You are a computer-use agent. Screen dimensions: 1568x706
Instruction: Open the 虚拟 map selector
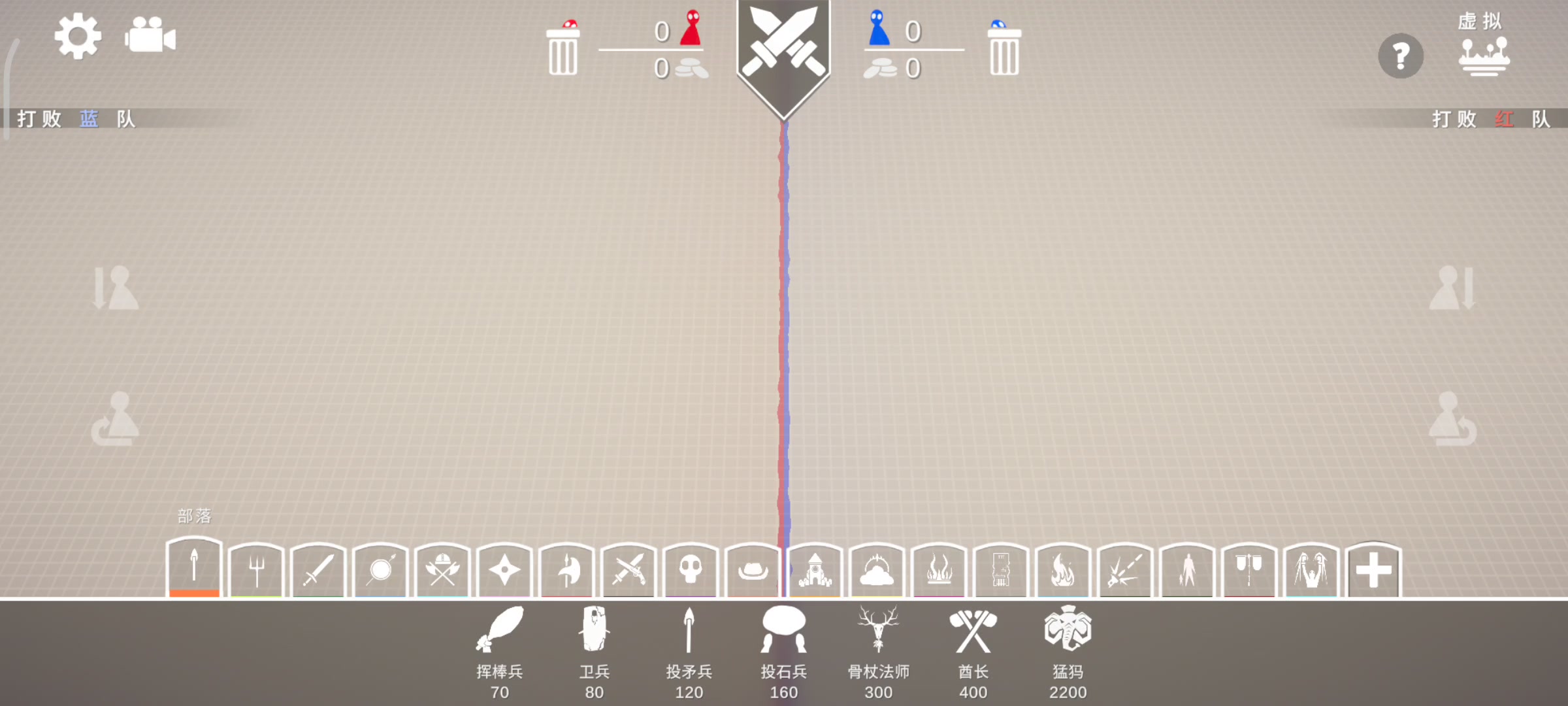click(x=1484, y=47)
